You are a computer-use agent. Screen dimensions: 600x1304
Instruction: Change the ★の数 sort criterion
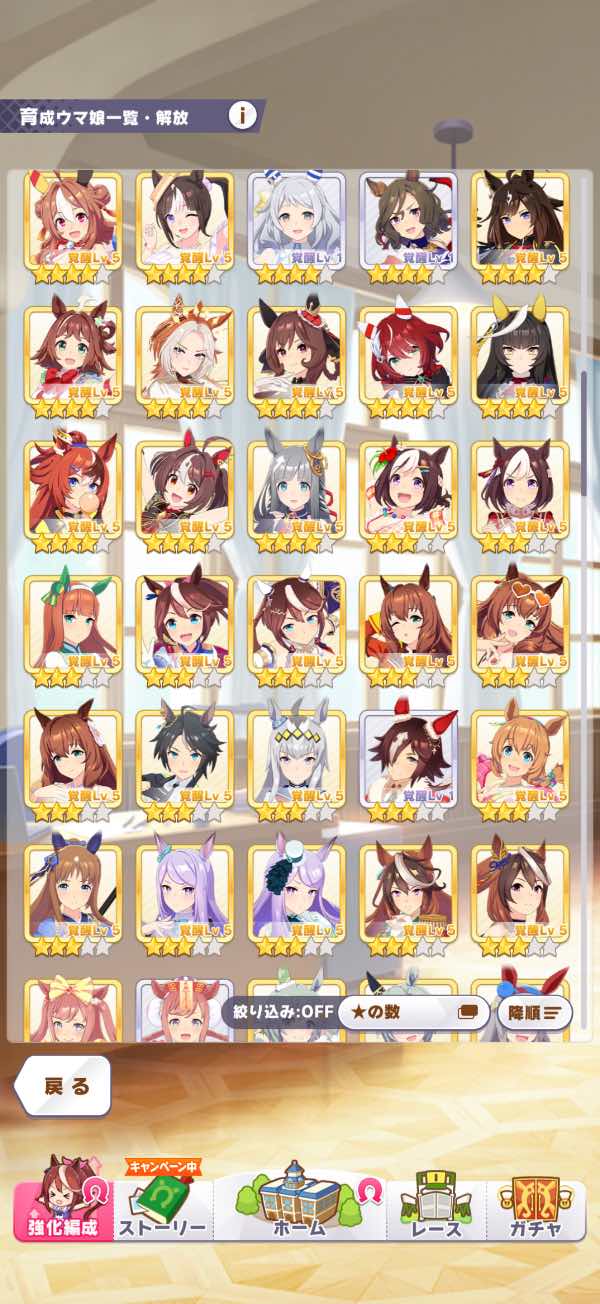(x=414, y=1011)
